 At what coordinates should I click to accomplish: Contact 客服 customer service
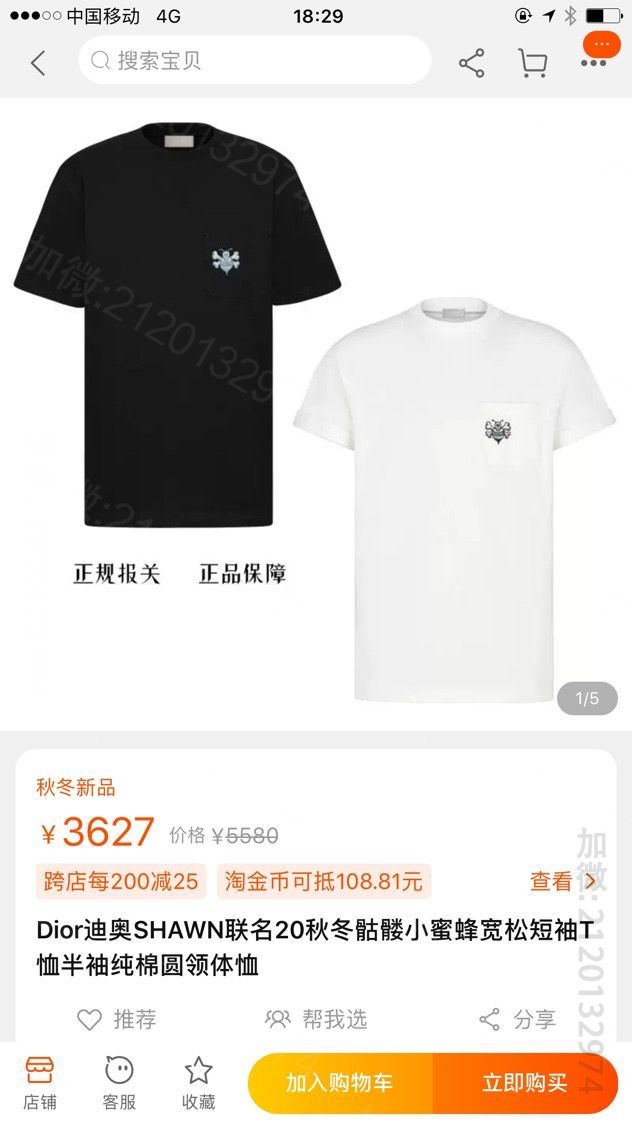(119, 1083)
